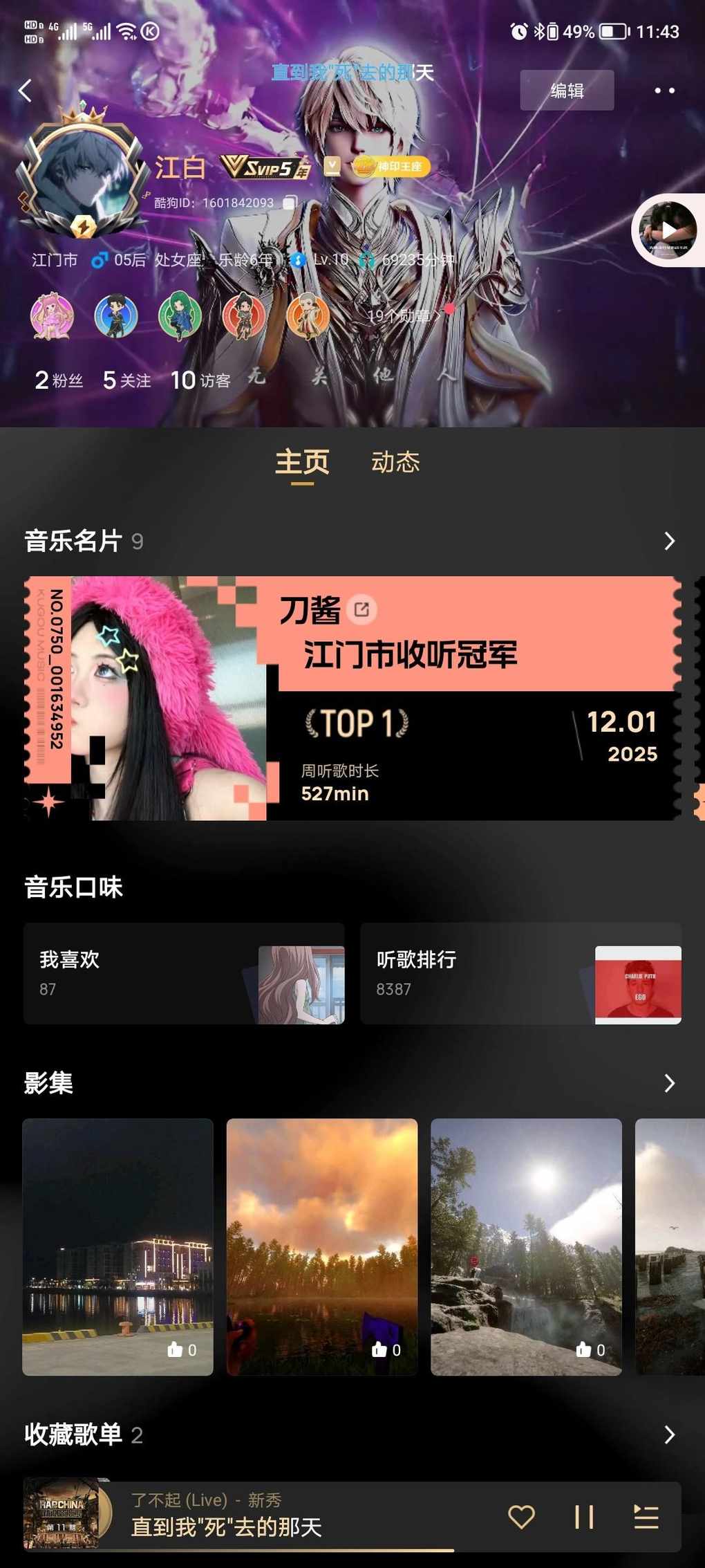View the 19个勋章 medals list

(x=404, y=316)
